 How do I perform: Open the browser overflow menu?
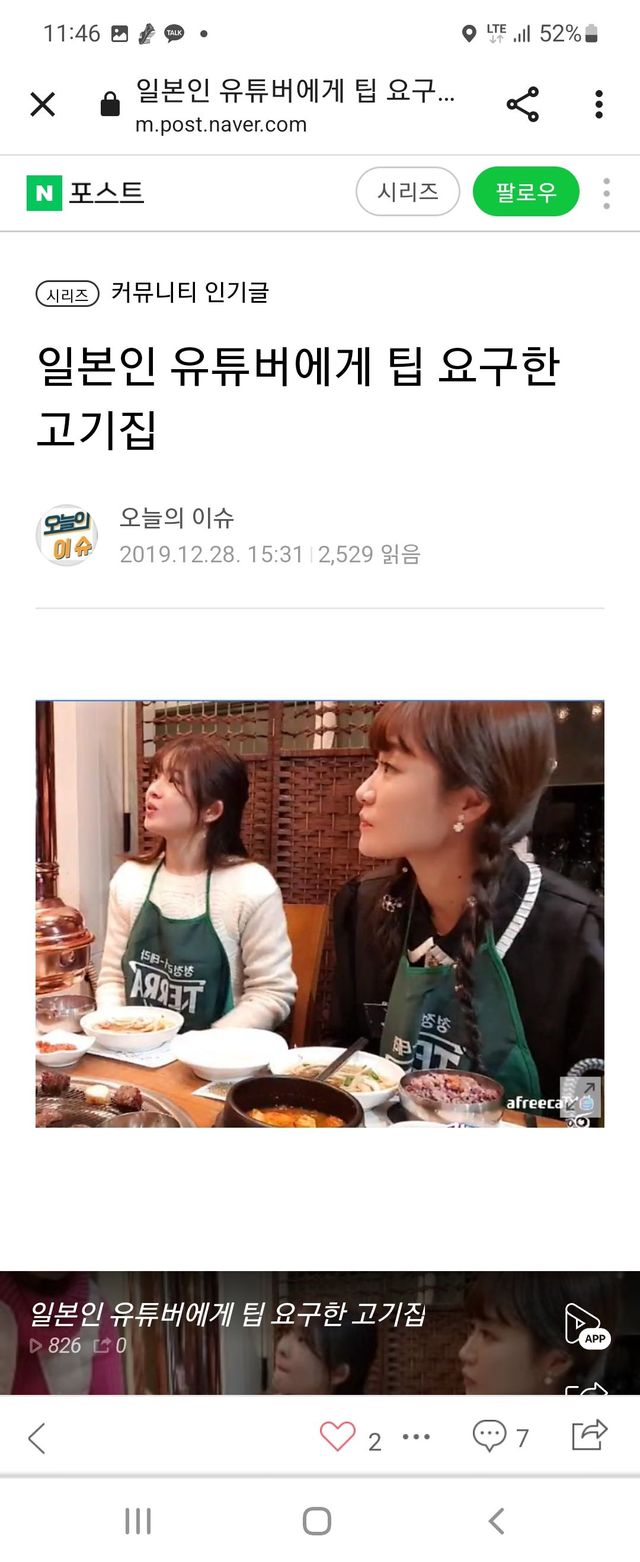tap(598, 104)
